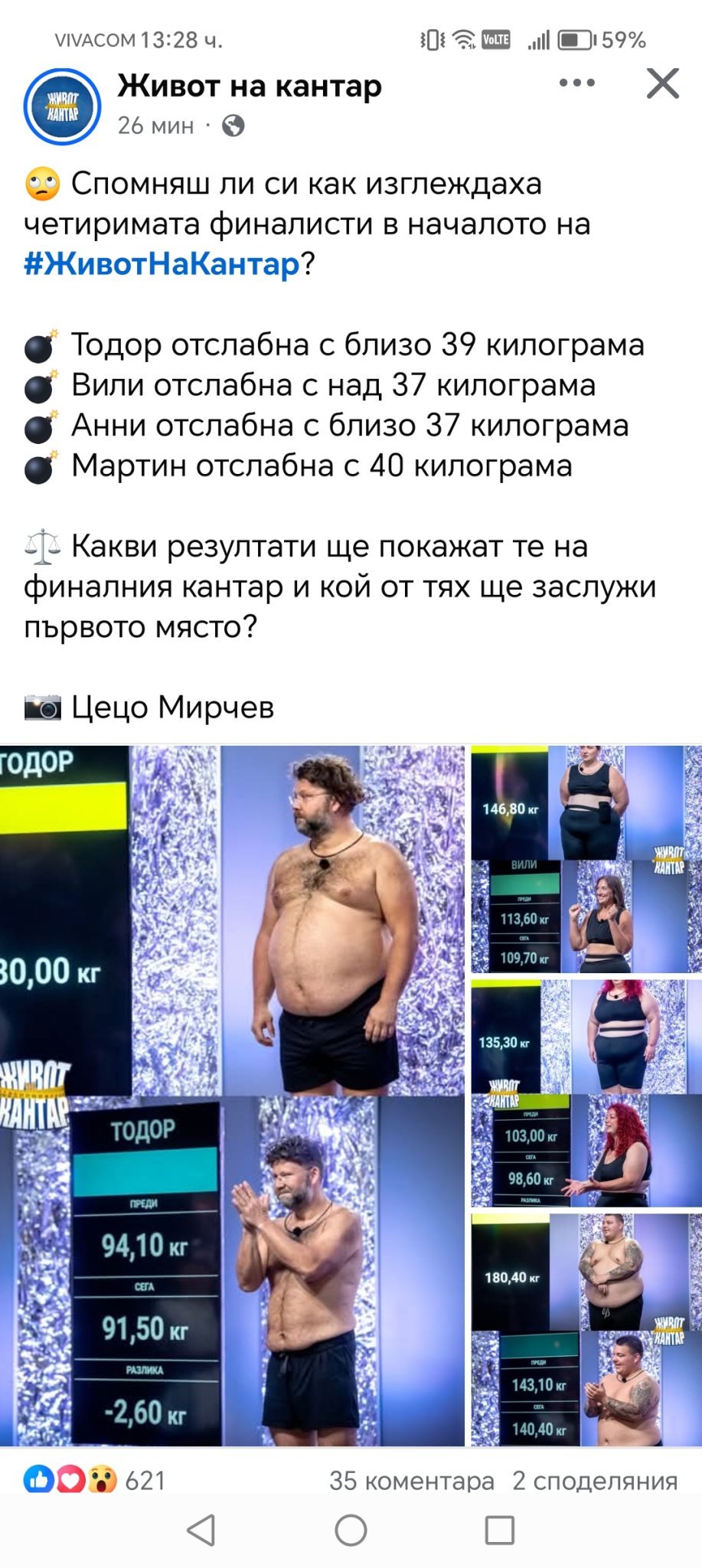Open the three-dot post options menu

click(x=576, y=83)
